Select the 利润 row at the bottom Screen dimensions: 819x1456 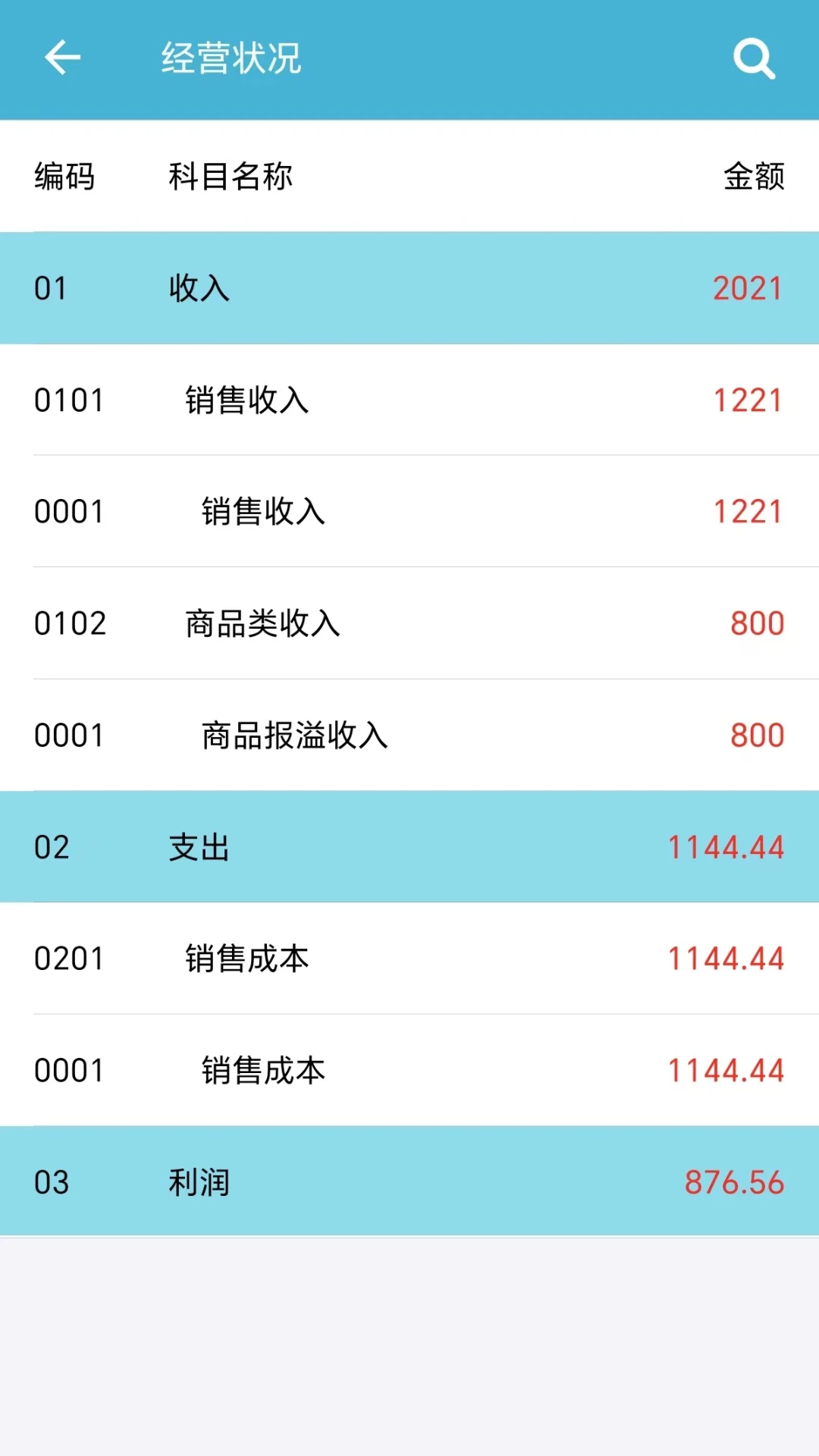coord(409,1180)
